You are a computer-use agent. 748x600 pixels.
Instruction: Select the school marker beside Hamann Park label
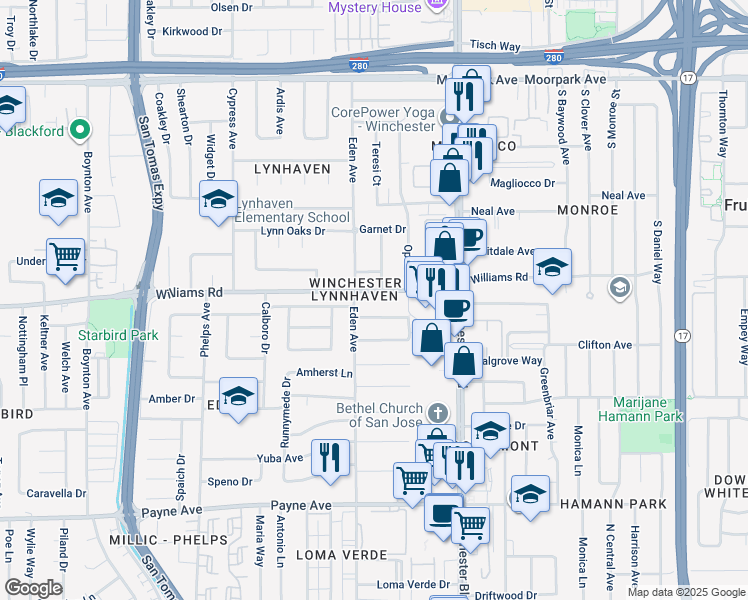tap(530, 496)
